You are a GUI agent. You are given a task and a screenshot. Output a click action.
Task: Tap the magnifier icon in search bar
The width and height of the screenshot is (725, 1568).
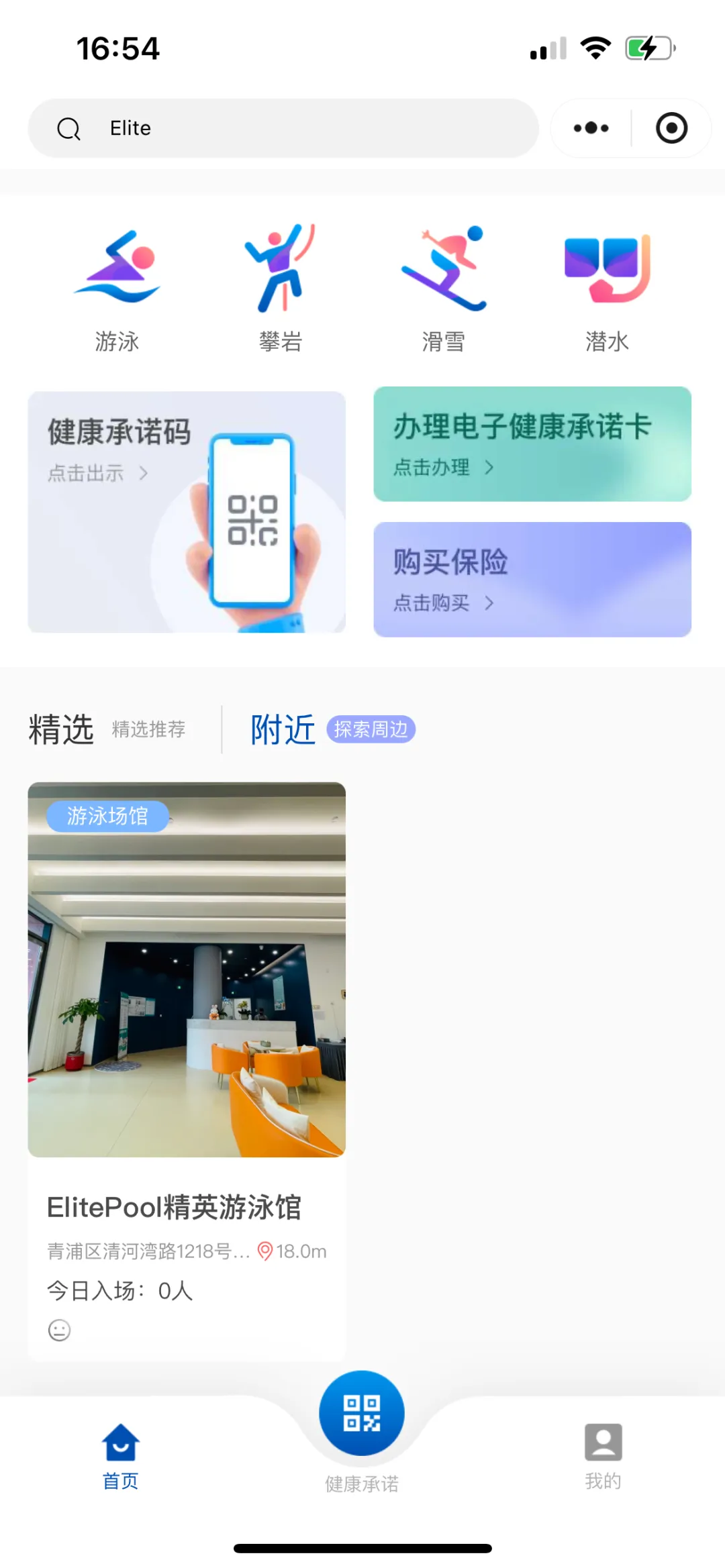click(69, 127)
